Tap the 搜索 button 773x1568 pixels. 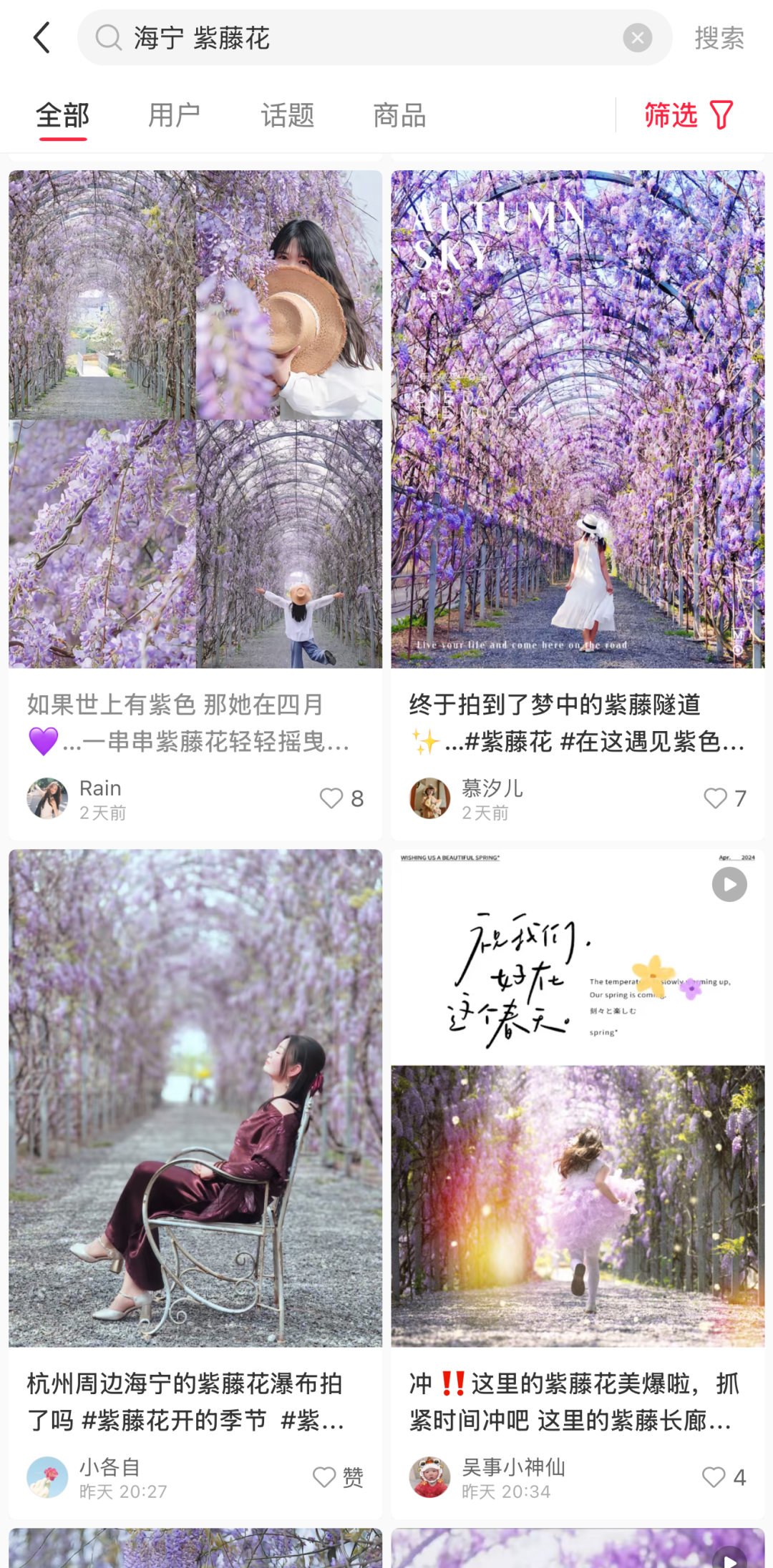(x=719, y=37)
